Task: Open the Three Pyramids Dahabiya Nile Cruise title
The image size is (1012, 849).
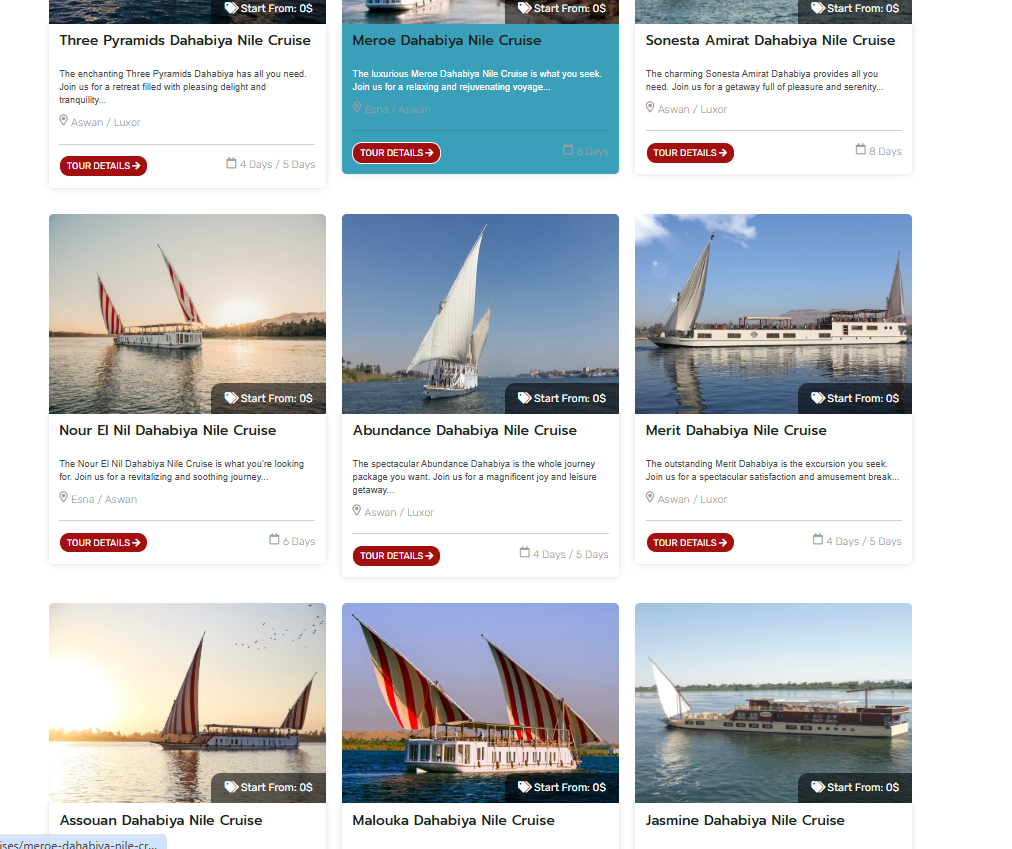Action: tap(185, 41)
